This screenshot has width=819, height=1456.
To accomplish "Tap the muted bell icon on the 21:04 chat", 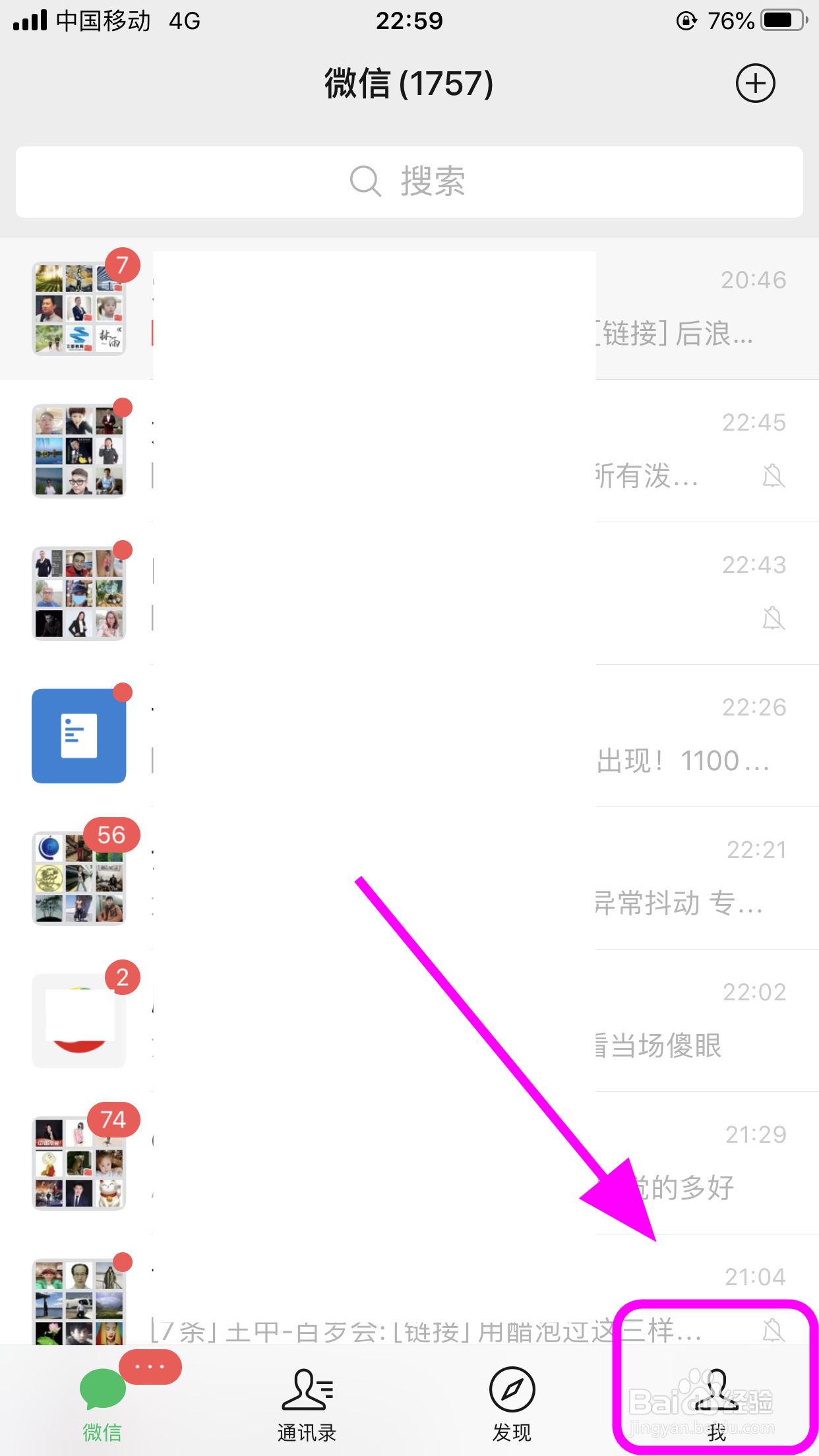I will point(774,1331).
